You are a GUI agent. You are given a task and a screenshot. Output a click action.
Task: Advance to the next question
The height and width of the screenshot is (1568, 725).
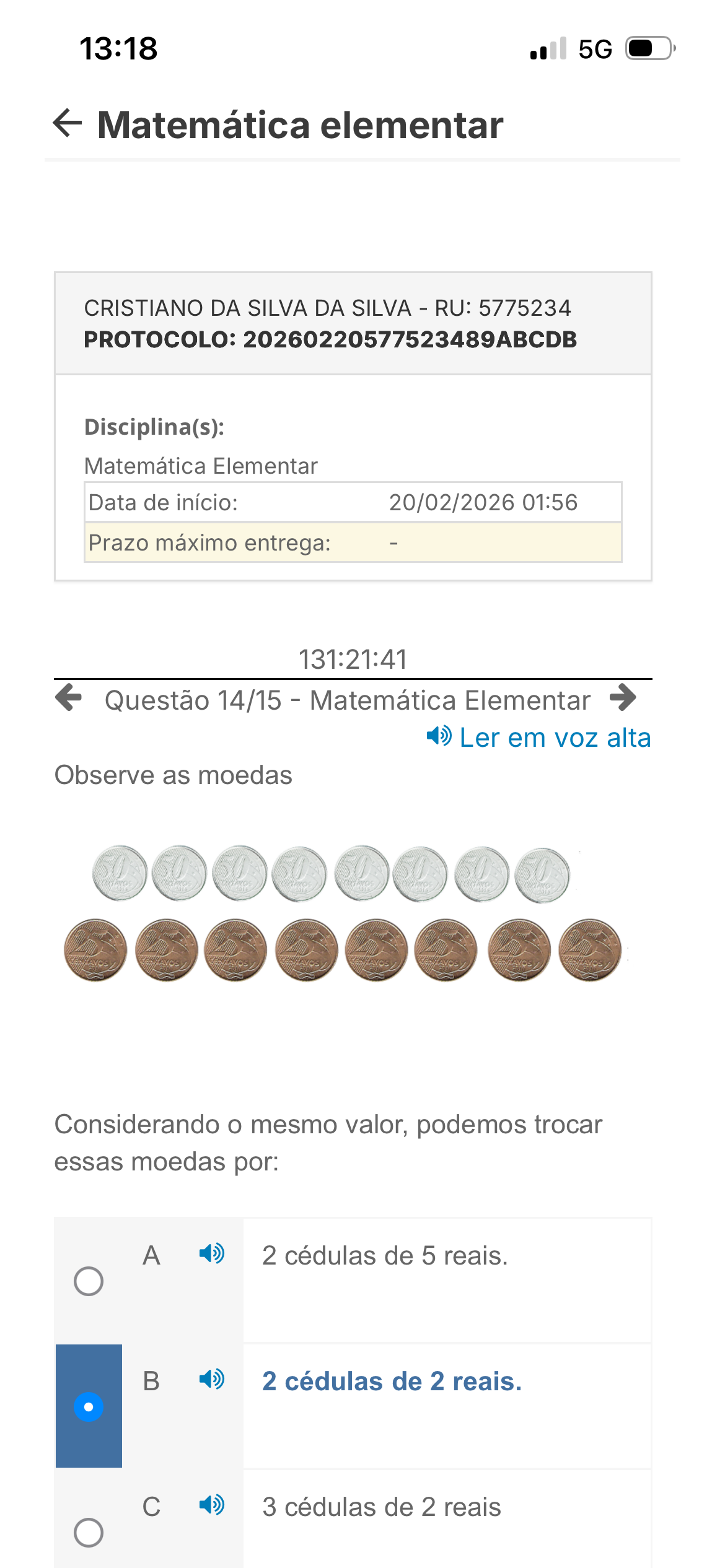point(623,698)
